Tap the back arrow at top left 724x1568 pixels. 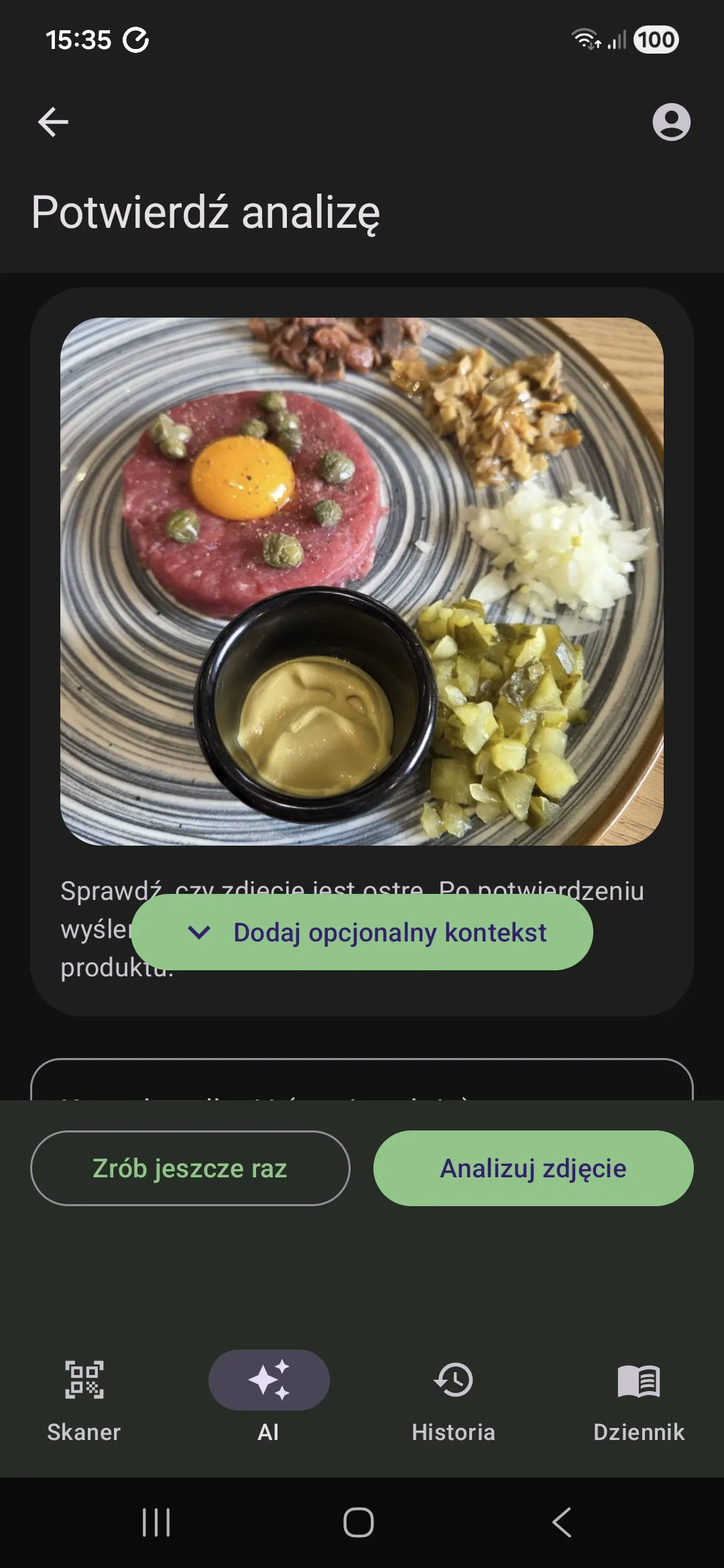[x=52, y=122]
